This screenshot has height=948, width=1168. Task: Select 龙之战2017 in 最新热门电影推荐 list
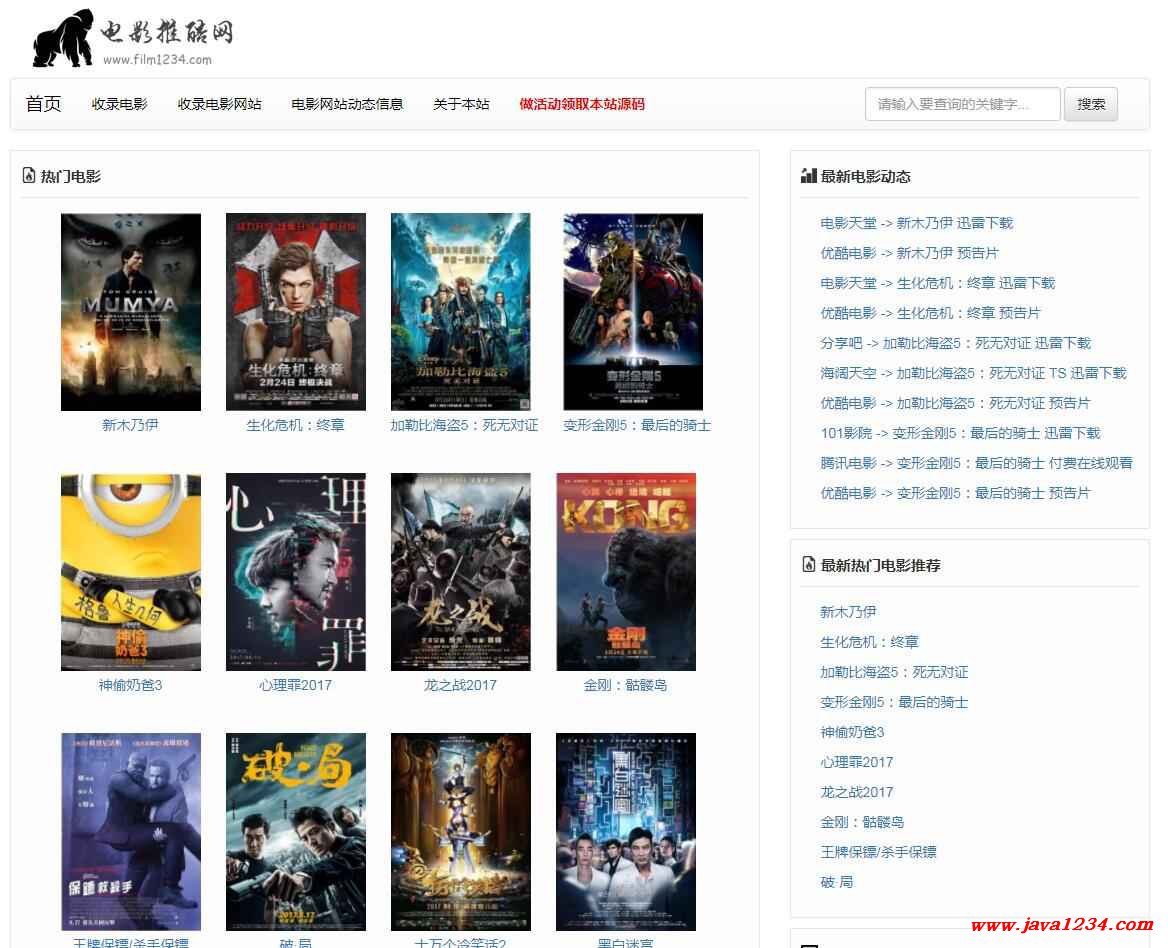[856, 792]
